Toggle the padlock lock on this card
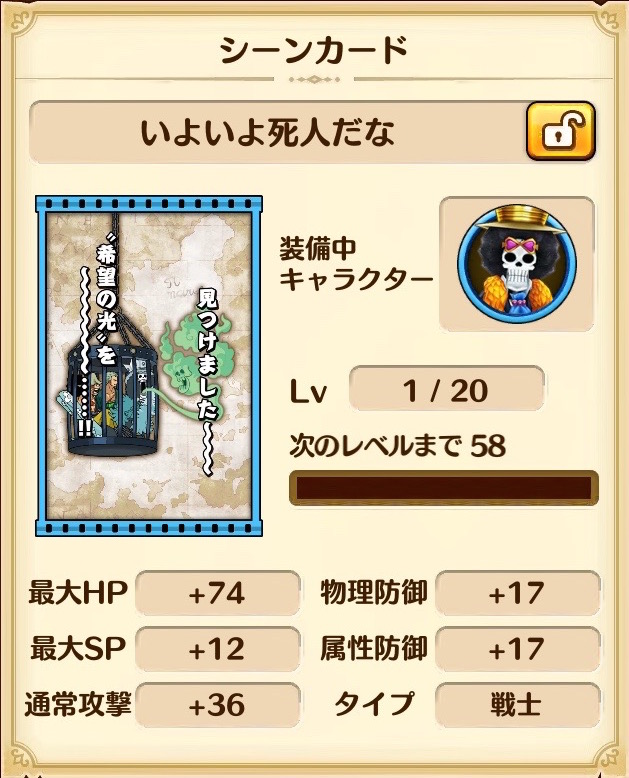 (560, 132)
